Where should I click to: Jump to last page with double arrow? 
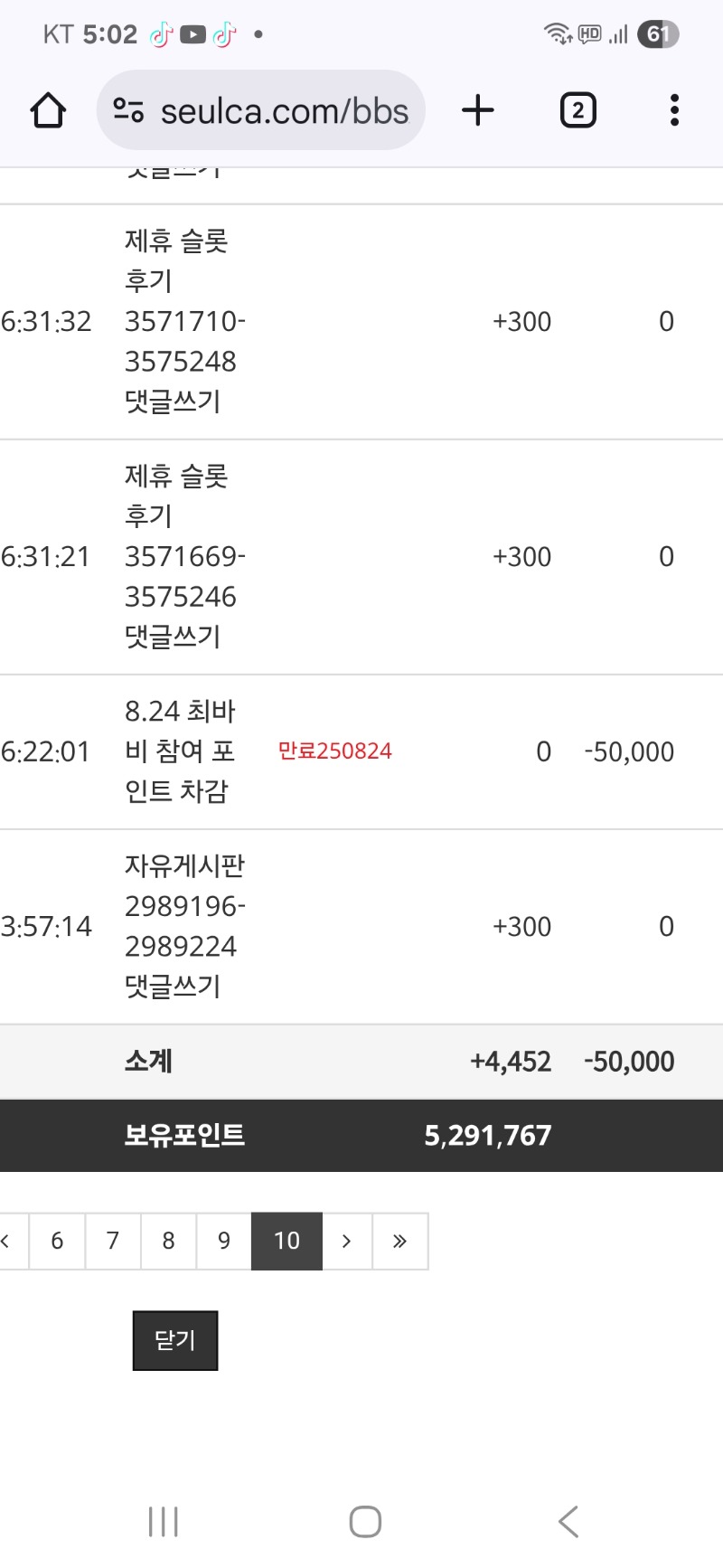pyautogui.click(x=400, y=1241)
